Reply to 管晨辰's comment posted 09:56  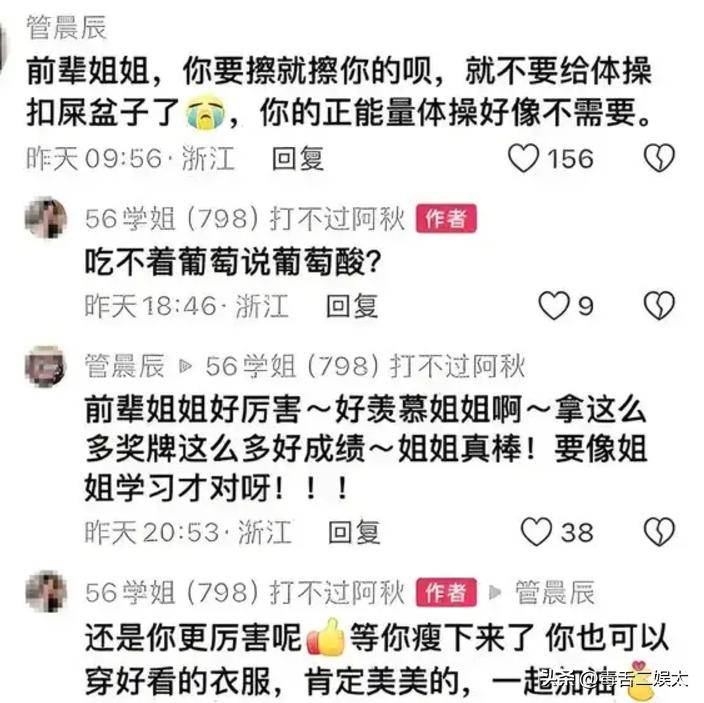pyautogui.click(x=297, y=158)
